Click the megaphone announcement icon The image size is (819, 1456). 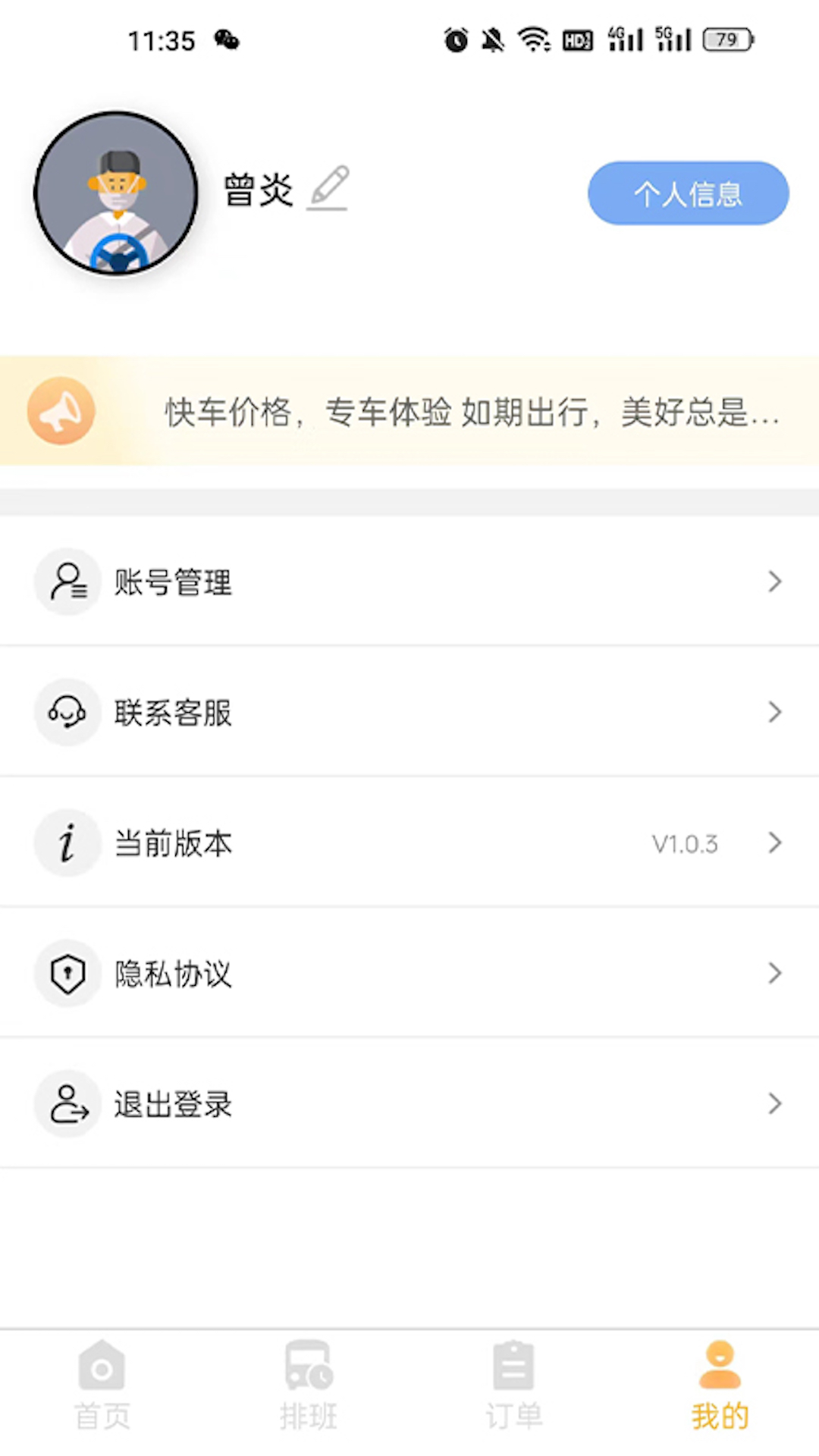click(61, 410)
